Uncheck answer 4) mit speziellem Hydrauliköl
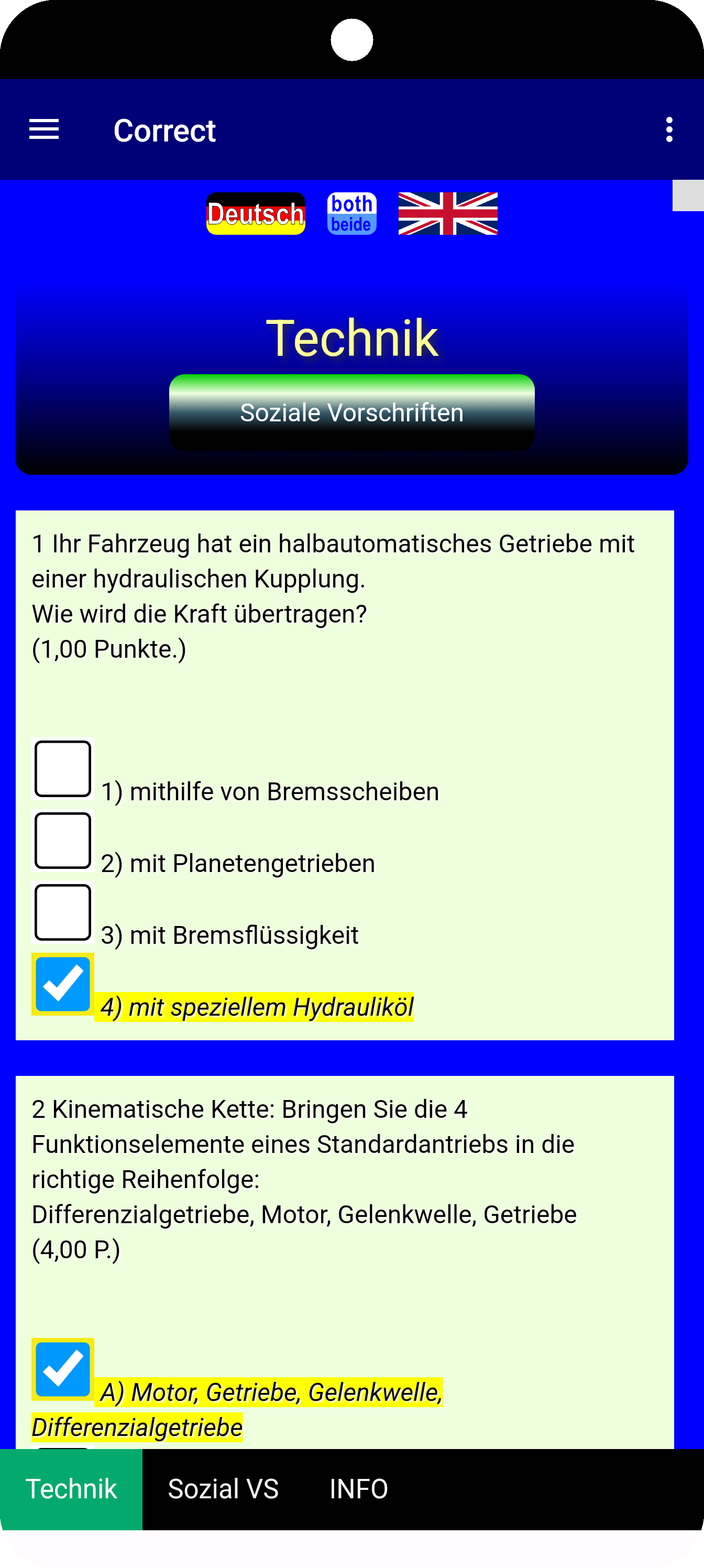The width and height of the screenshot is (704, 1568). click(63, 984)
